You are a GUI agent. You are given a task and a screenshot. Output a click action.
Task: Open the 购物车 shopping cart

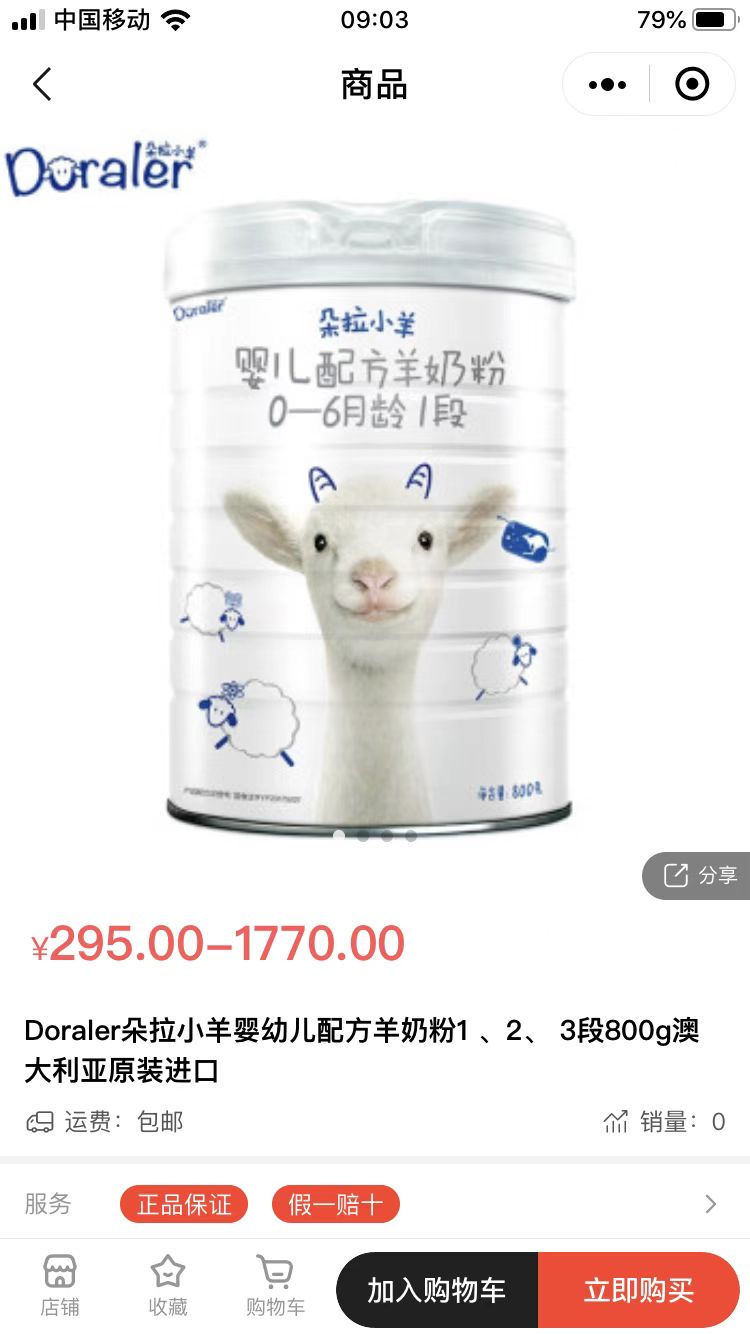pos(275,1285)
